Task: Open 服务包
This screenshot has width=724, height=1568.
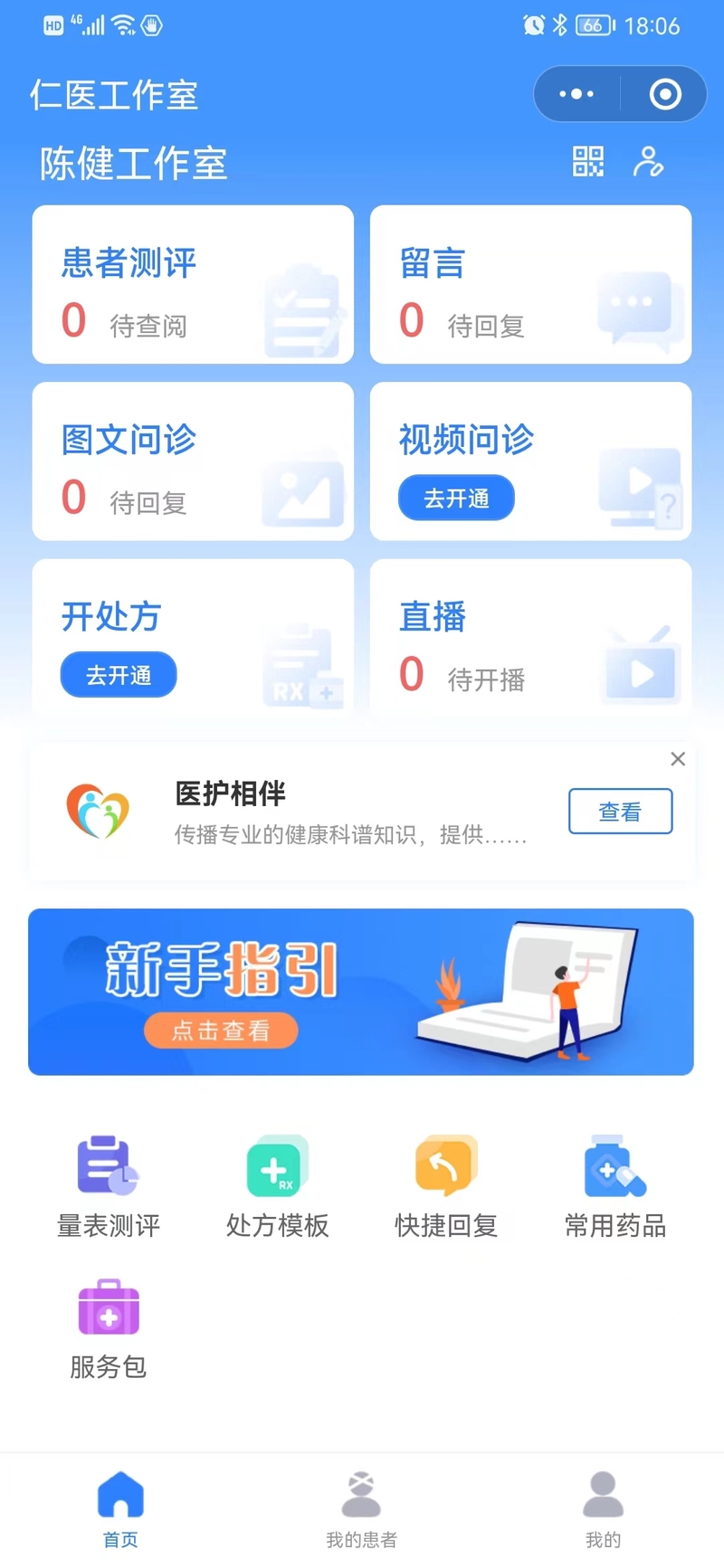Action: (109, 1328)
